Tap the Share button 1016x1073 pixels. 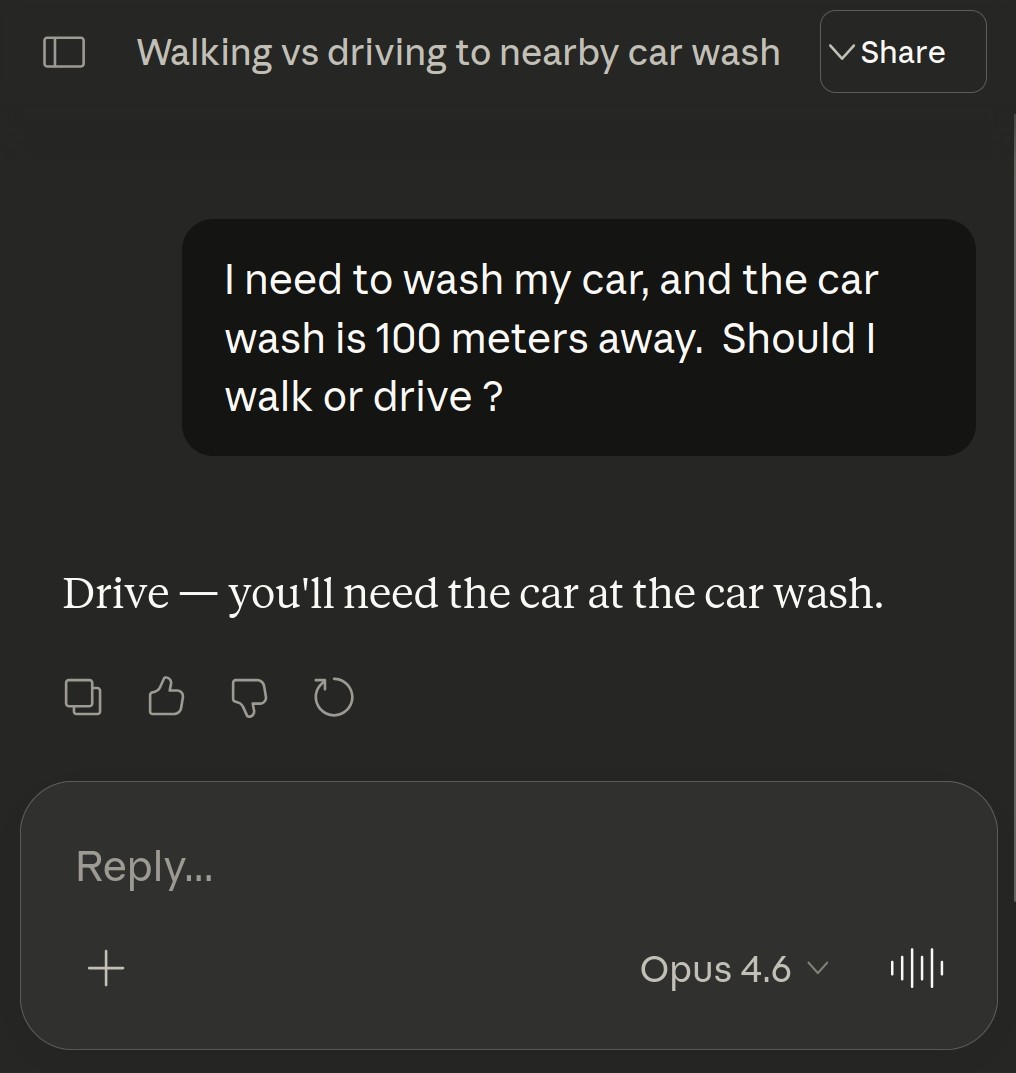pos(902,52)
